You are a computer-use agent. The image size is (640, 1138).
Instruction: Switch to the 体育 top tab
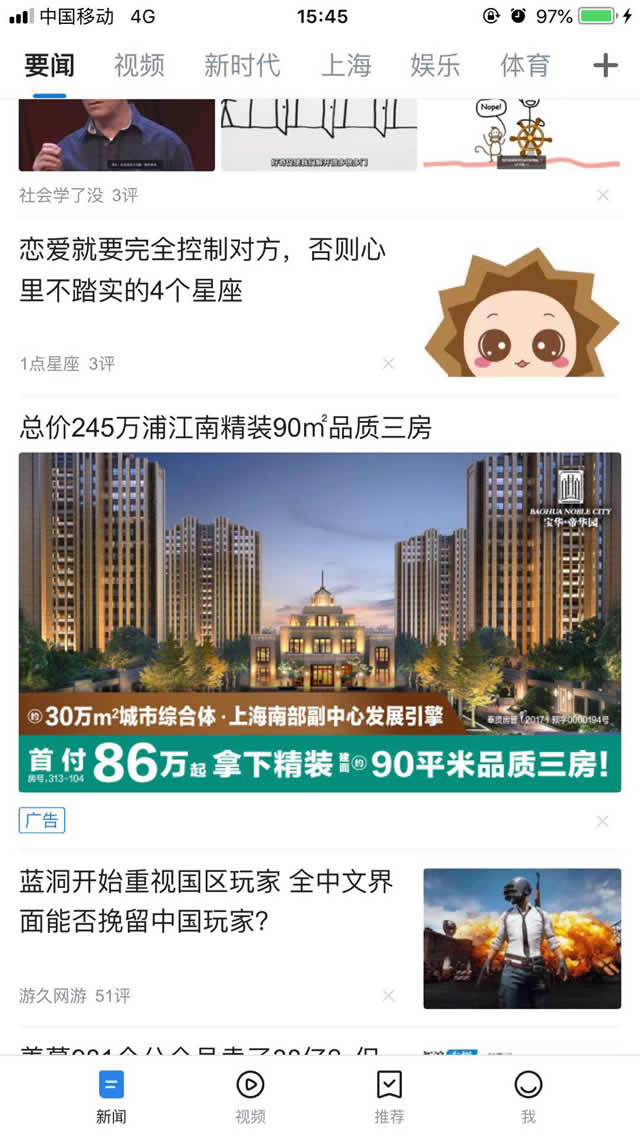[525, 66]
